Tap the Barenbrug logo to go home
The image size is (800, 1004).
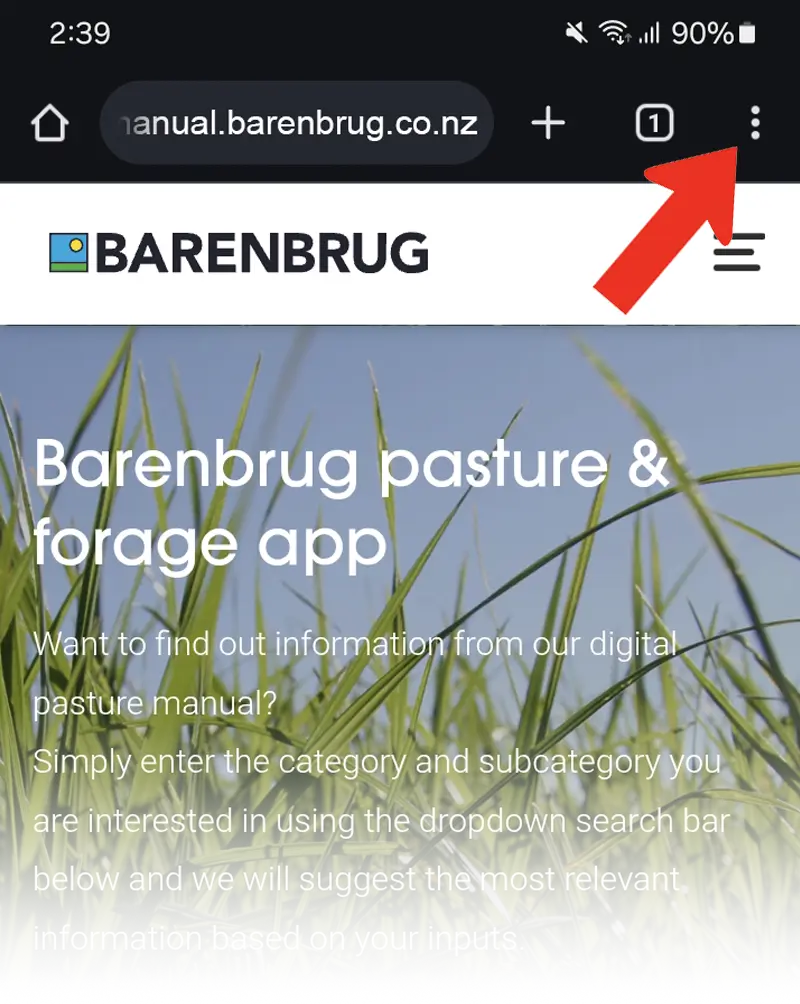pyautogui.click(x=239, y=253)
